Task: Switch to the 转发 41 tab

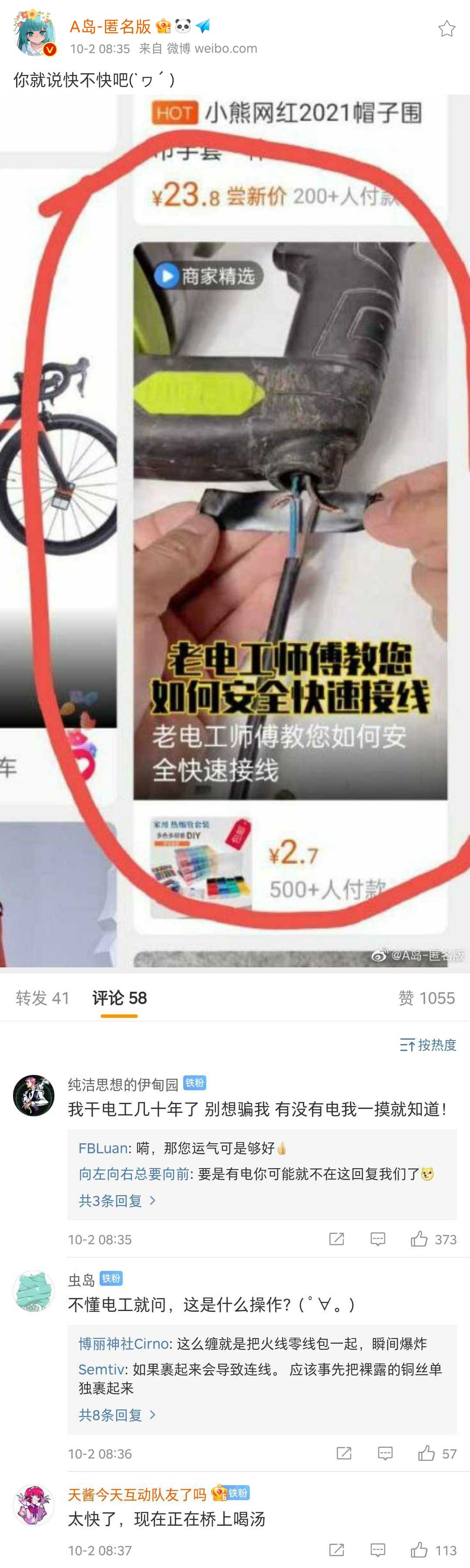Action: click(43, 998)
